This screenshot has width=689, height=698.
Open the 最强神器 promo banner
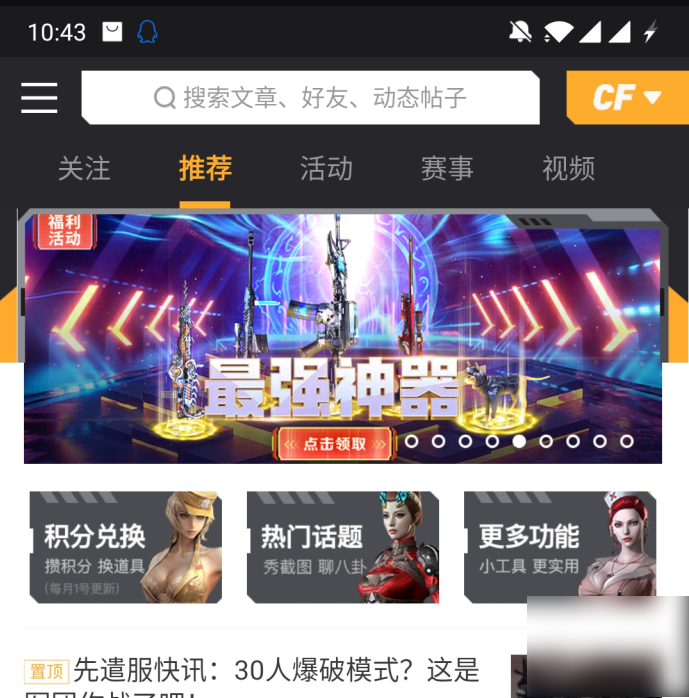342,340
